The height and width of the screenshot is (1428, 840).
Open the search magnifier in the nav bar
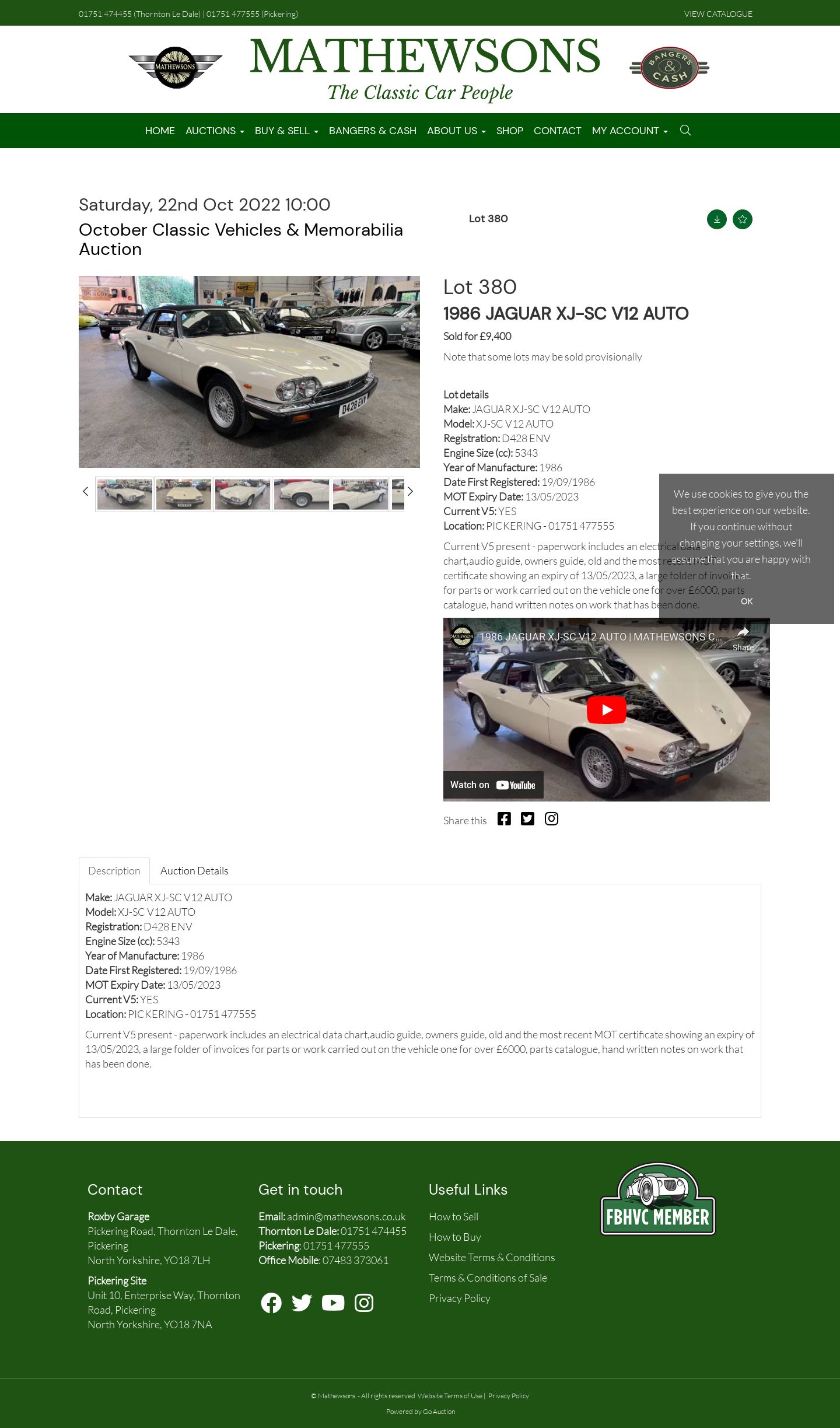[685, 130]
